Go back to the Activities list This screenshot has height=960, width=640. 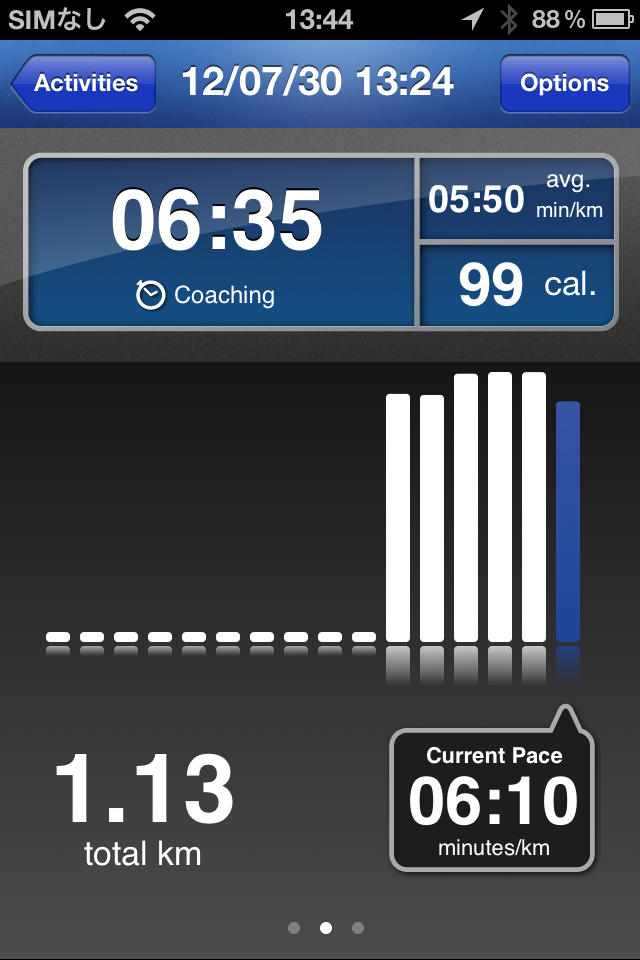(x=85, y=83)
